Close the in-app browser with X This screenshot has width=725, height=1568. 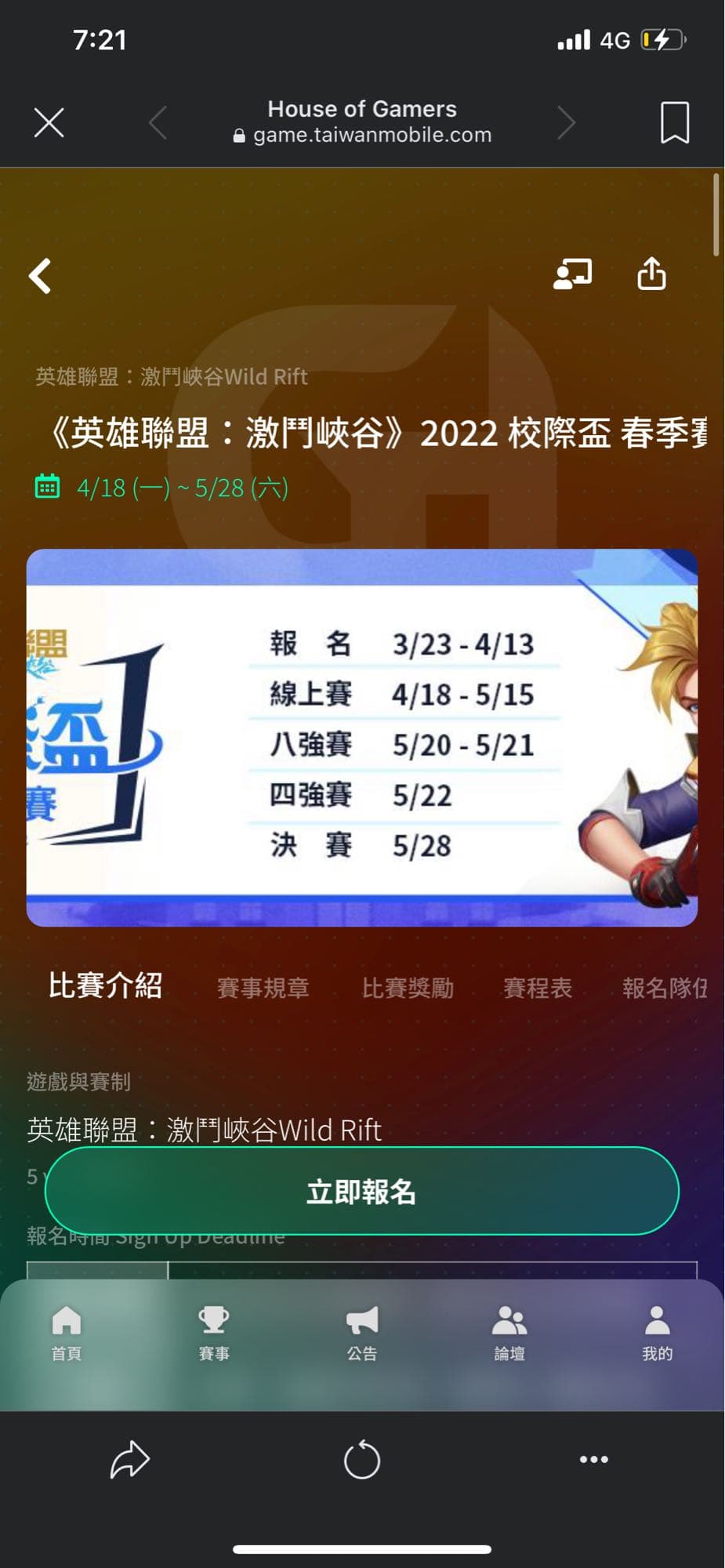49,123
